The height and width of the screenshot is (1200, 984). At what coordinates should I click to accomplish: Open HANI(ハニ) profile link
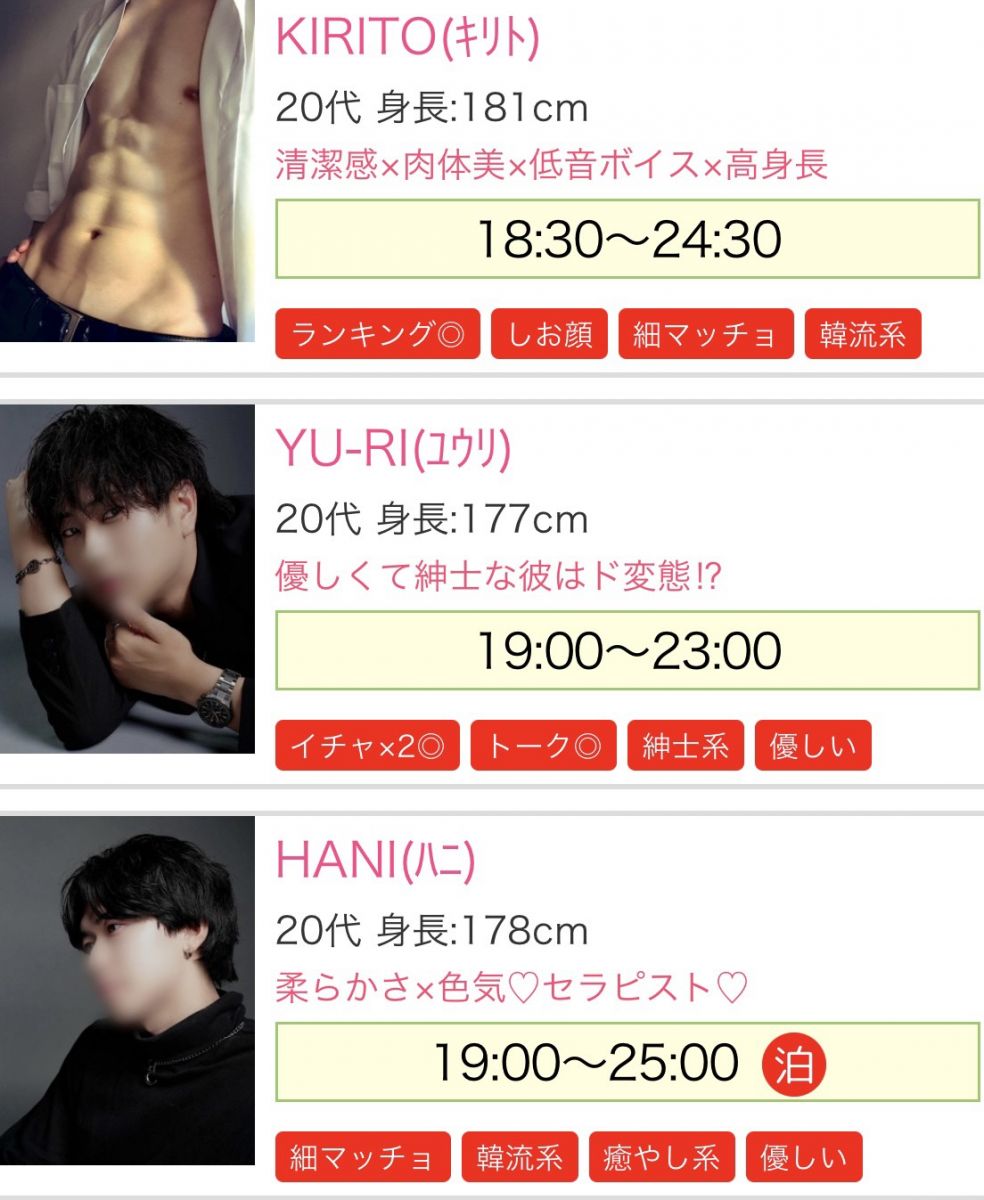click(x=375, y=862)
